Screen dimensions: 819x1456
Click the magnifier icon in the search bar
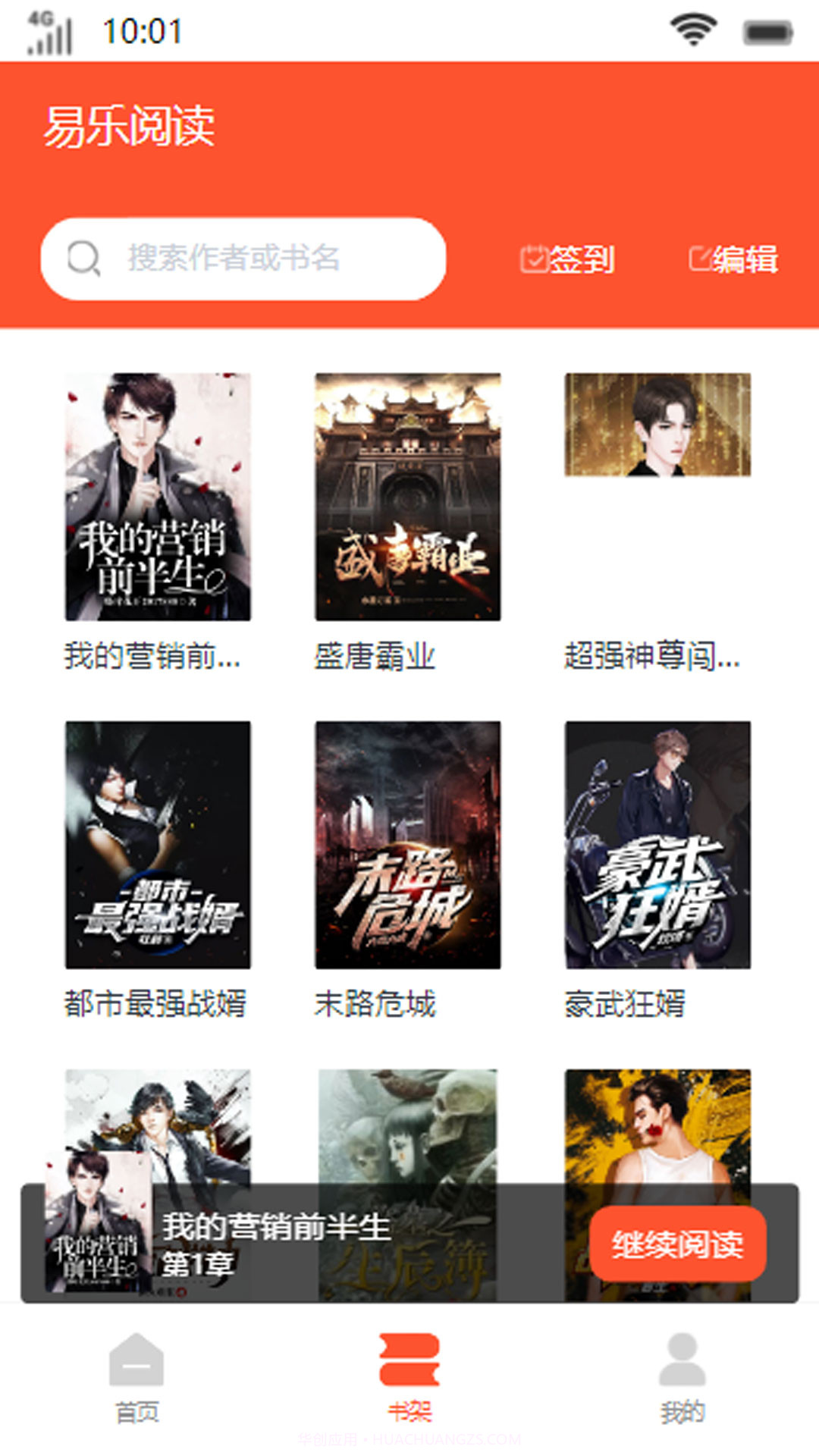coord(83,258)
